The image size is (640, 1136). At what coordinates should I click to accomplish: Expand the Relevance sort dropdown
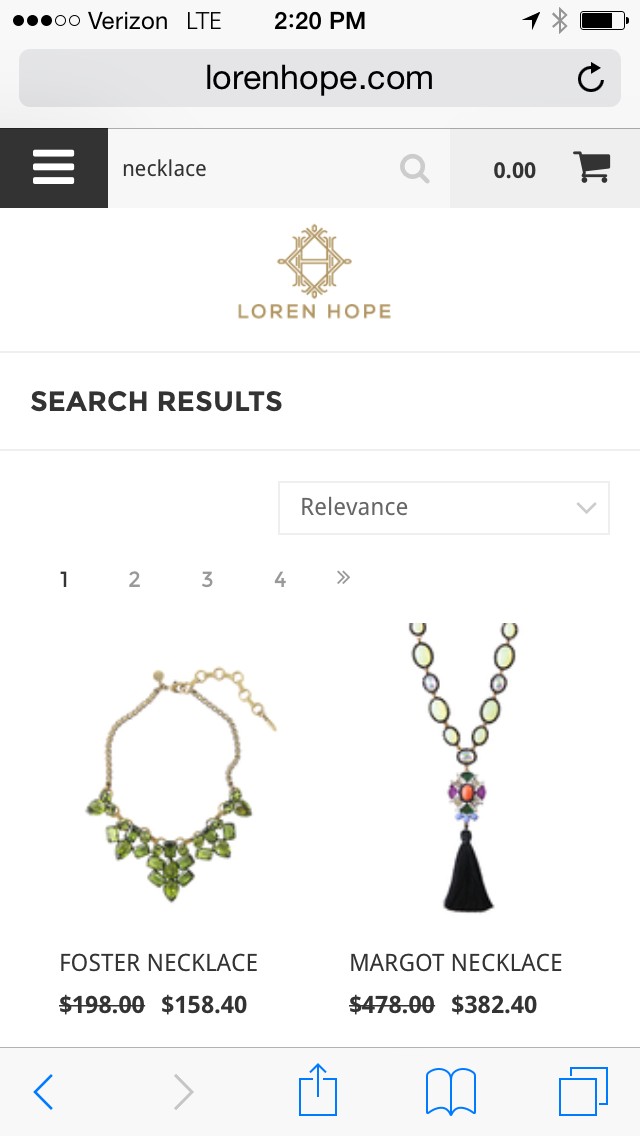click(443, 508)
